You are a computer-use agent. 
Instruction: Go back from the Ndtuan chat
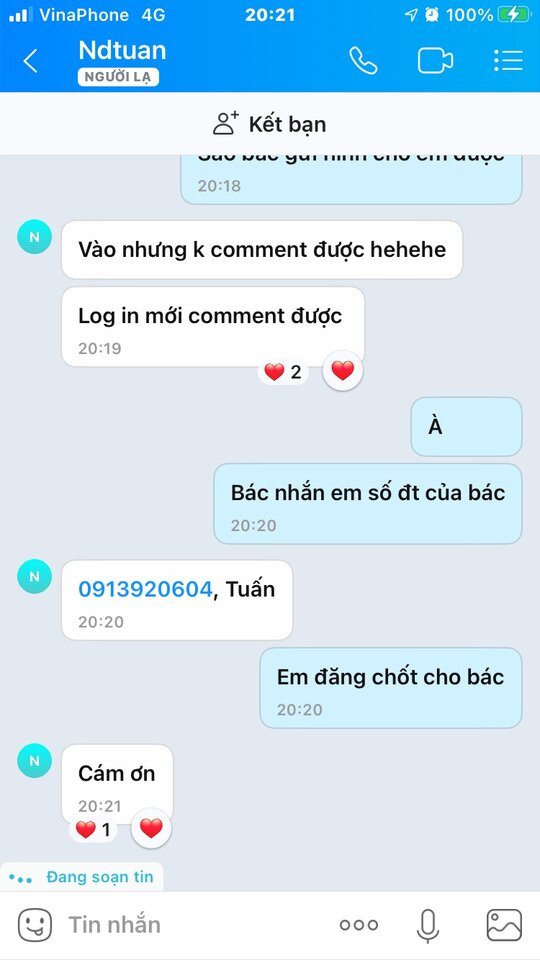[31, 61]
